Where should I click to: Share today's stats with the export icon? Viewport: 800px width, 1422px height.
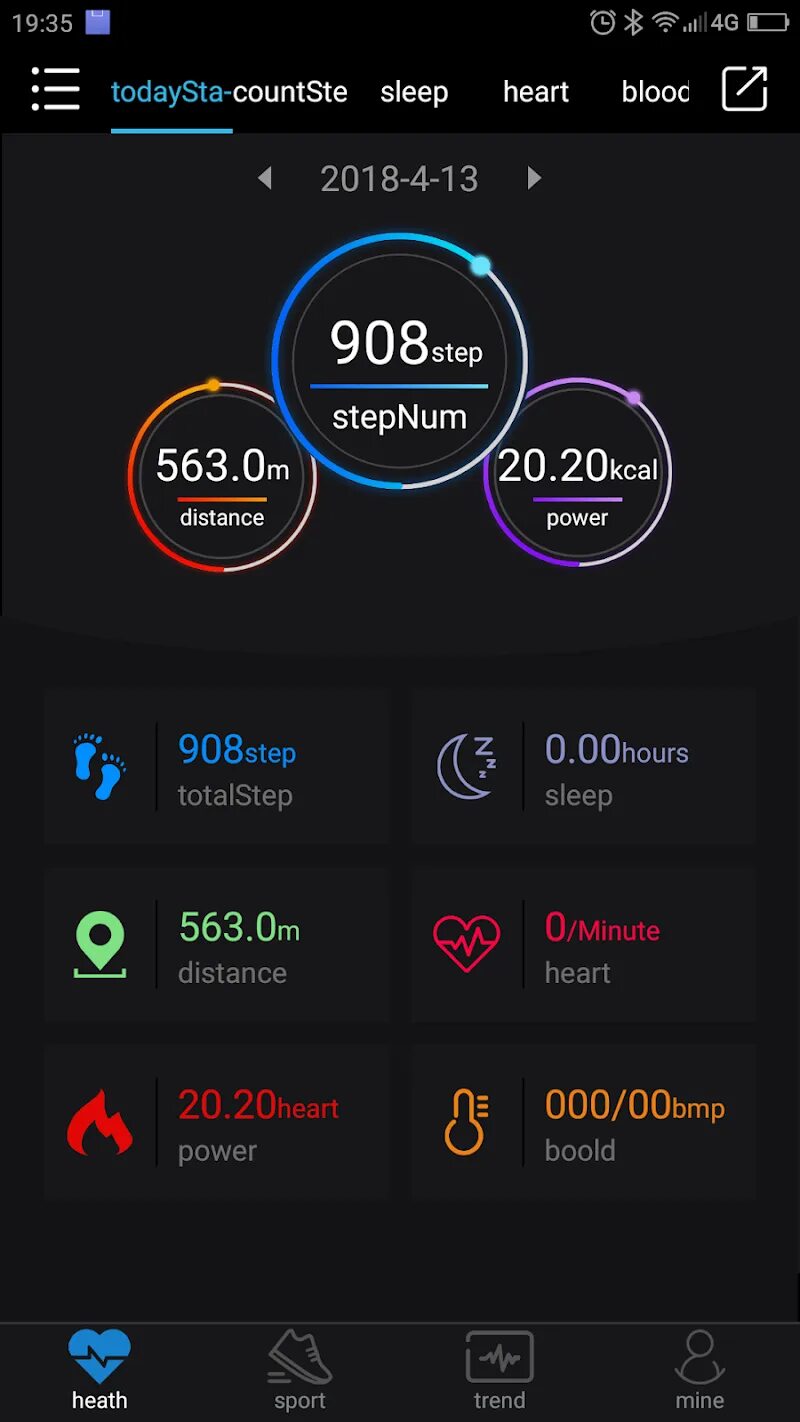(744, 90)
